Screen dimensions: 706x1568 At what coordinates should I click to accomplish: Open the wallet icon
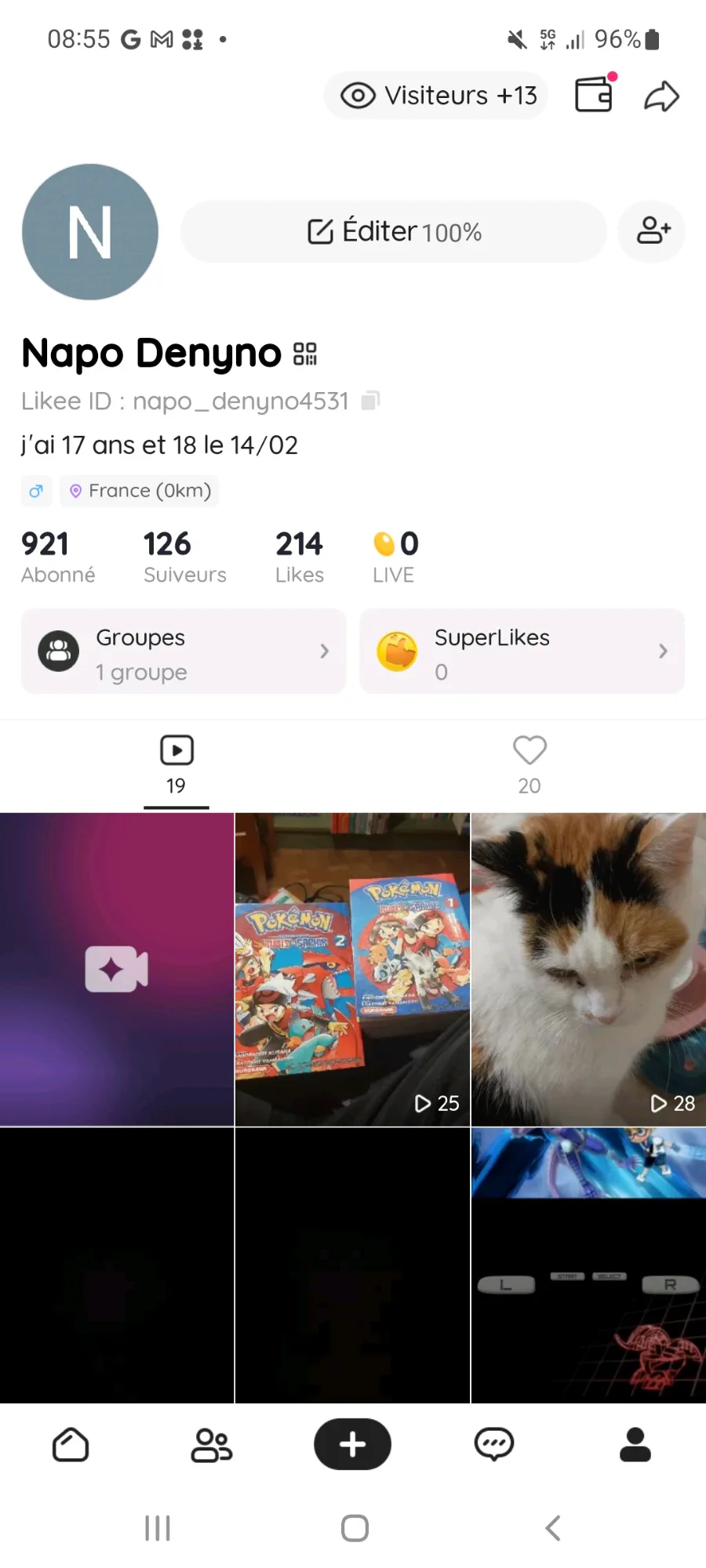tap(594, 95)
